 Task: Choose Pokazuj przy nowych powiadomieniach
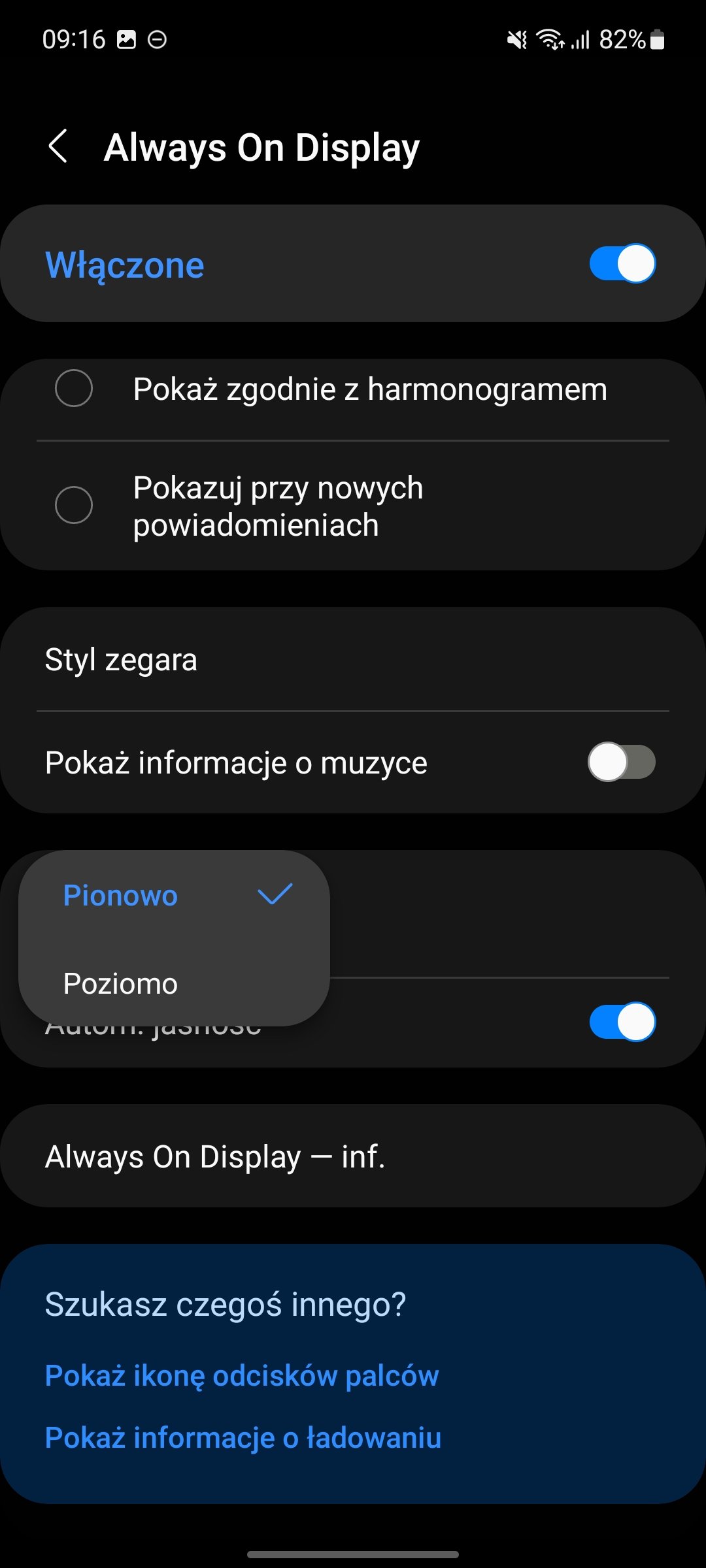(74, 505)
